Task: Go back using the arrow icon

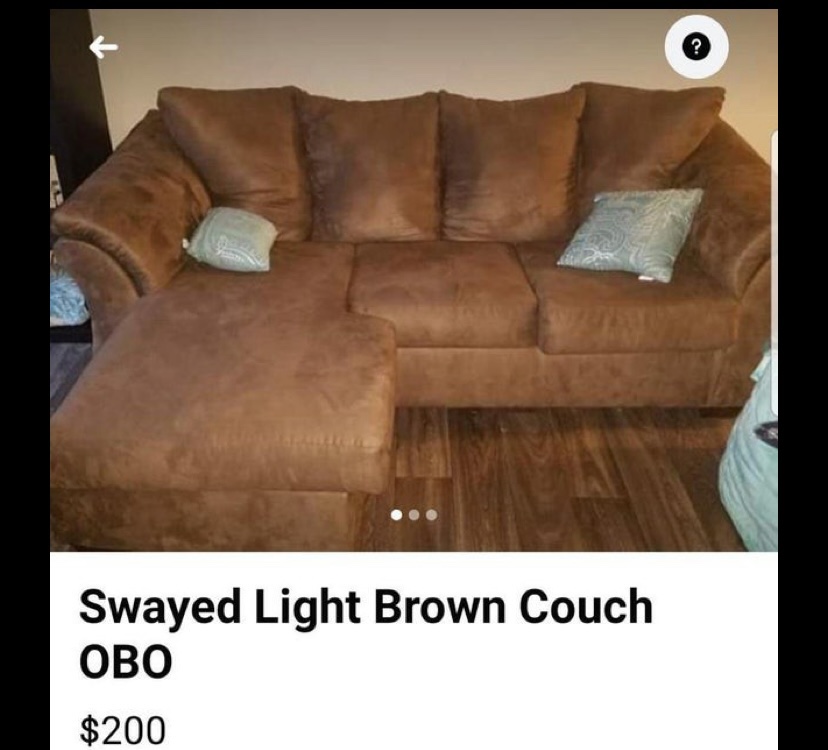Action: (103, 47)
